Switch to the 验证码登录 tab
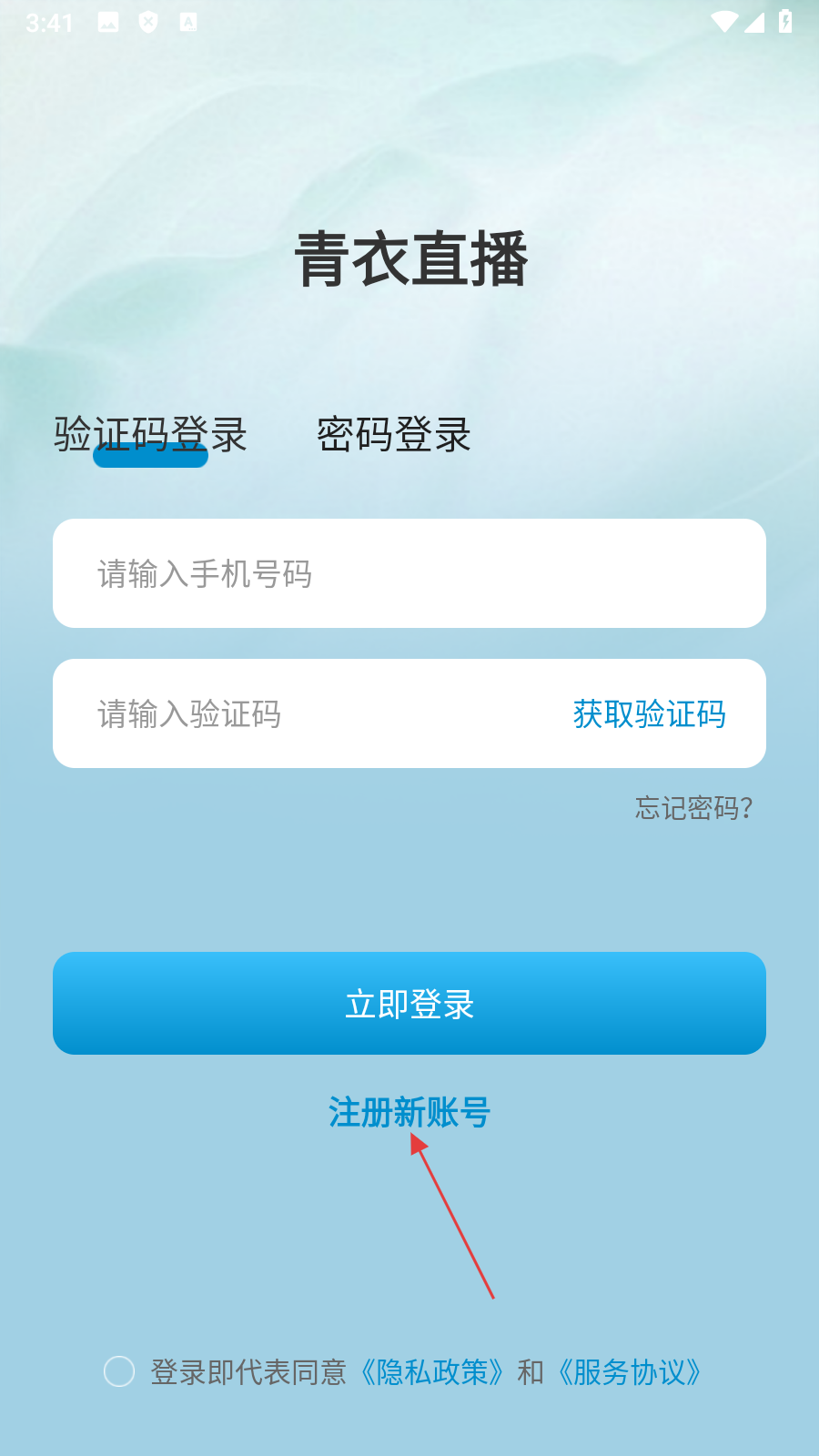 150,435
